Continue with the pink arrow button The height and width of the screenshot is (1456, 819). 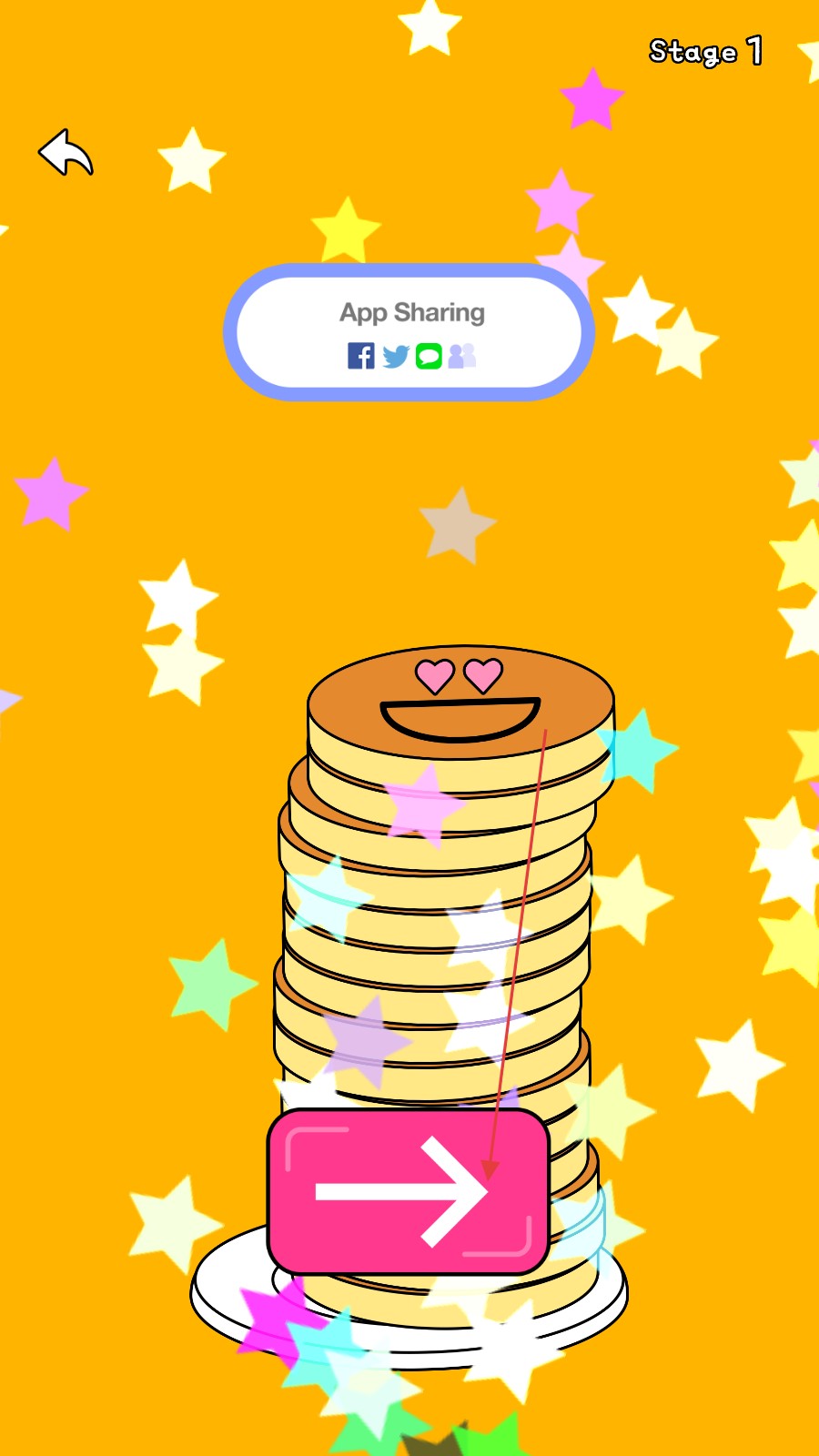(x=408, y=1190)
